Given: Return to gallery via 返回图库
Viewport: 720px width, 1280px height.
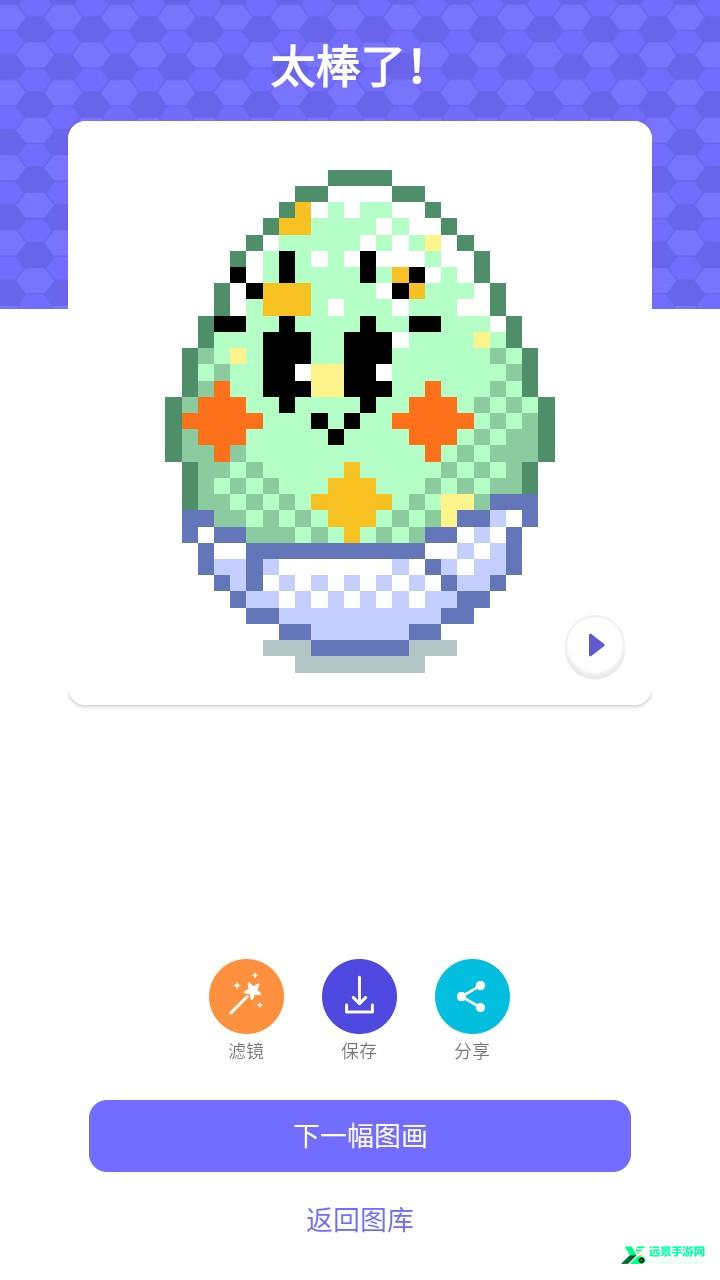Looking at the screenshot, I should coord(360,1220).
